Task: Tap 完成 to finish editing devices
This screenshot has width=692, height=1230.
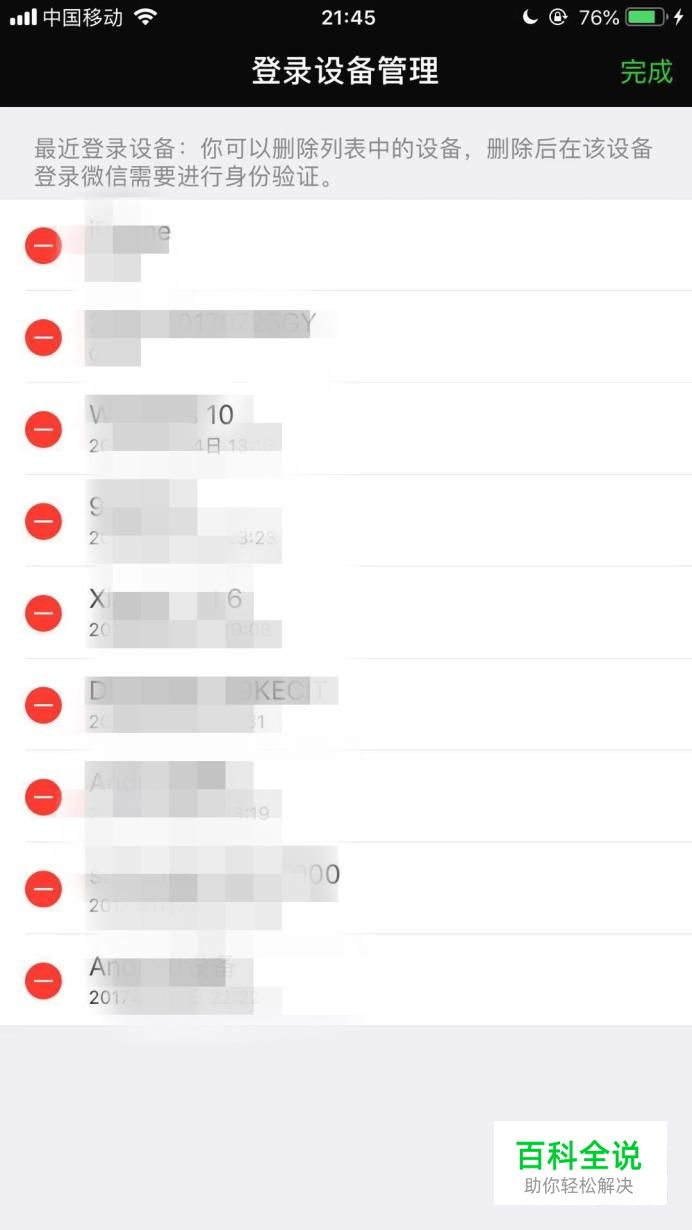Action: 646,72
